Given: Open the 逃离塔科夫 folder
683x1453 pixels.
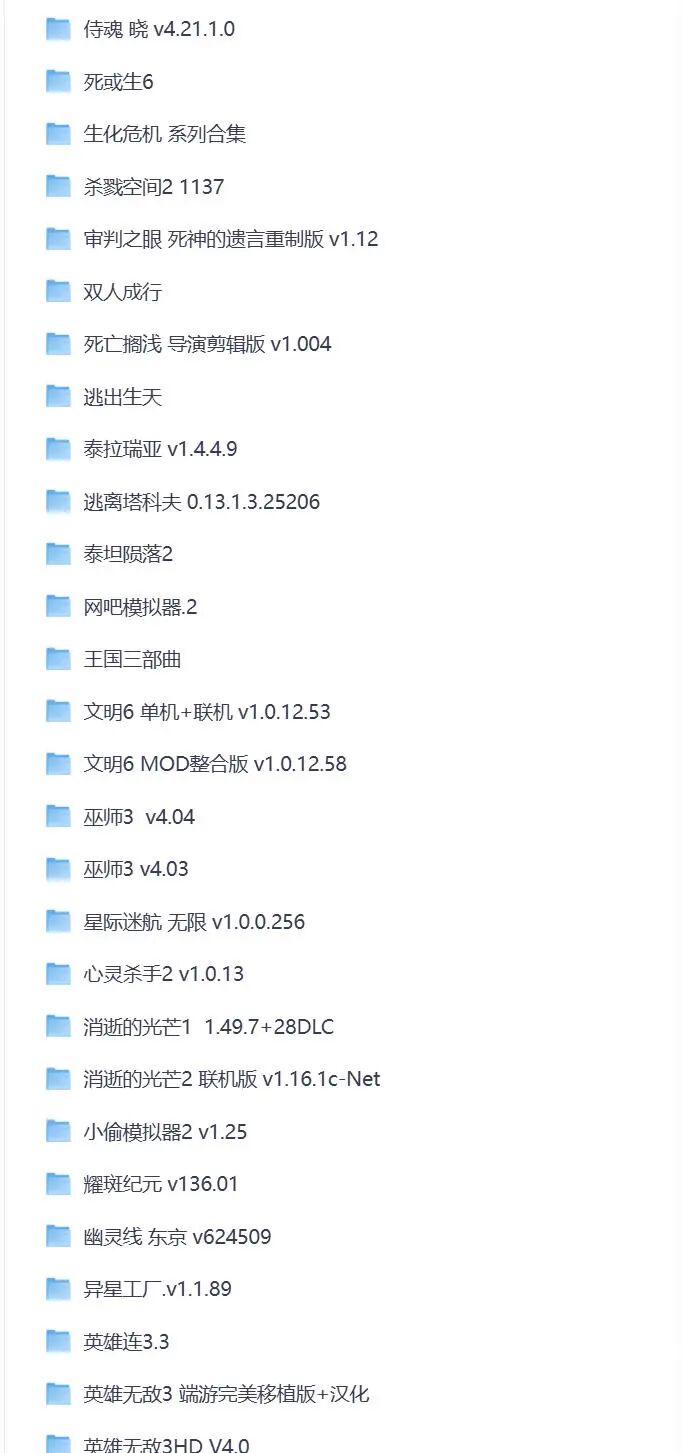Looking at the screenshot, I should pyautogui.click(x=201, y=502).
